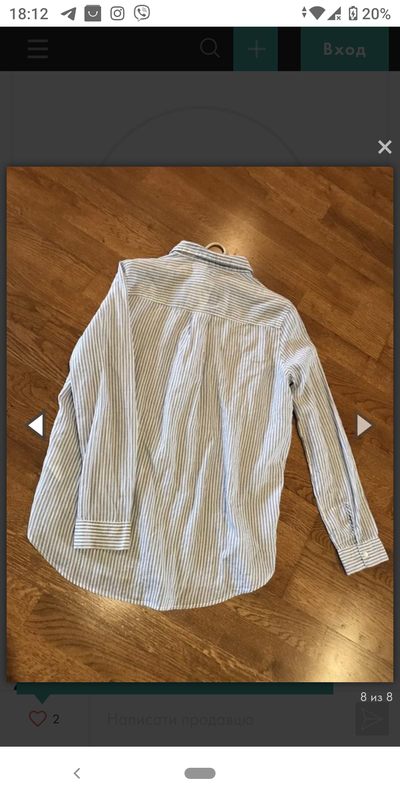This screenshot has width=400, height=800.
Task: Open the home pill on the navigation bar
Action: (200, 773)
